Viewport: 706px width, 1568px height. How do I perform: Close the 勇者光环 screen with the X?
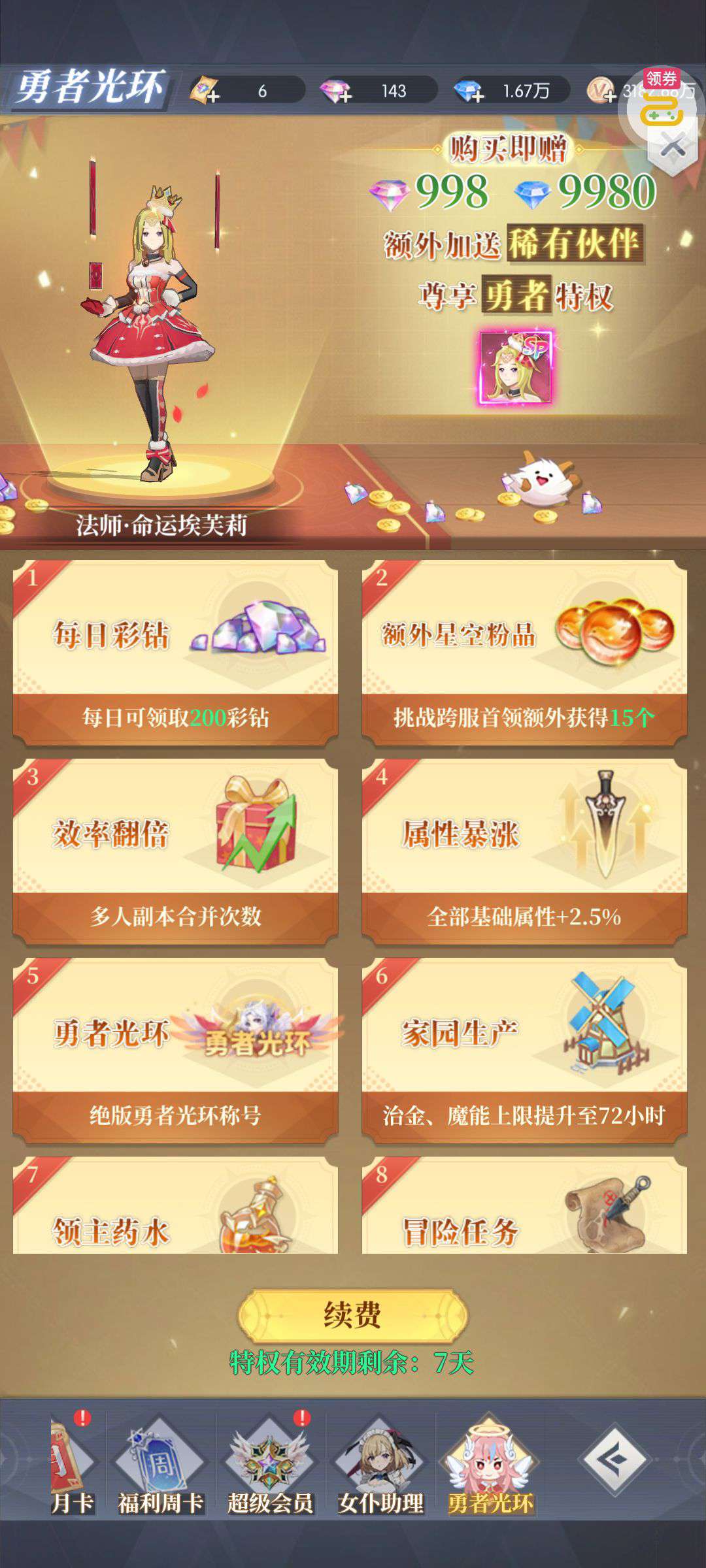(x=672, y=146)
